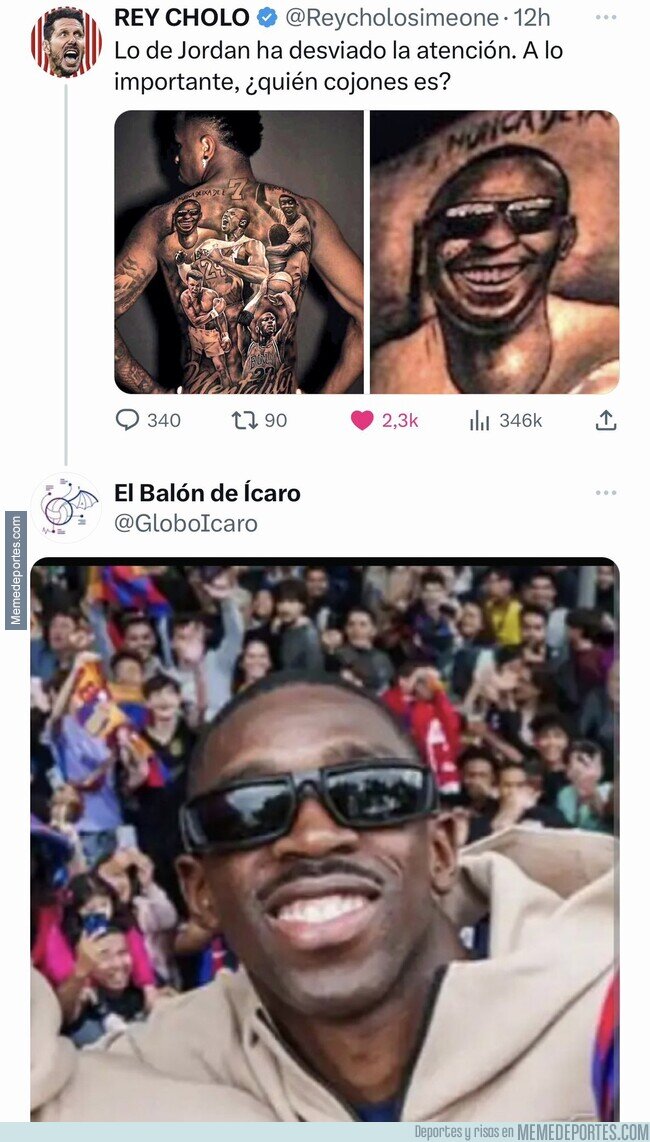Open REY CHOLO's profile avatar

pyautogui.click(x=66, y=42)
